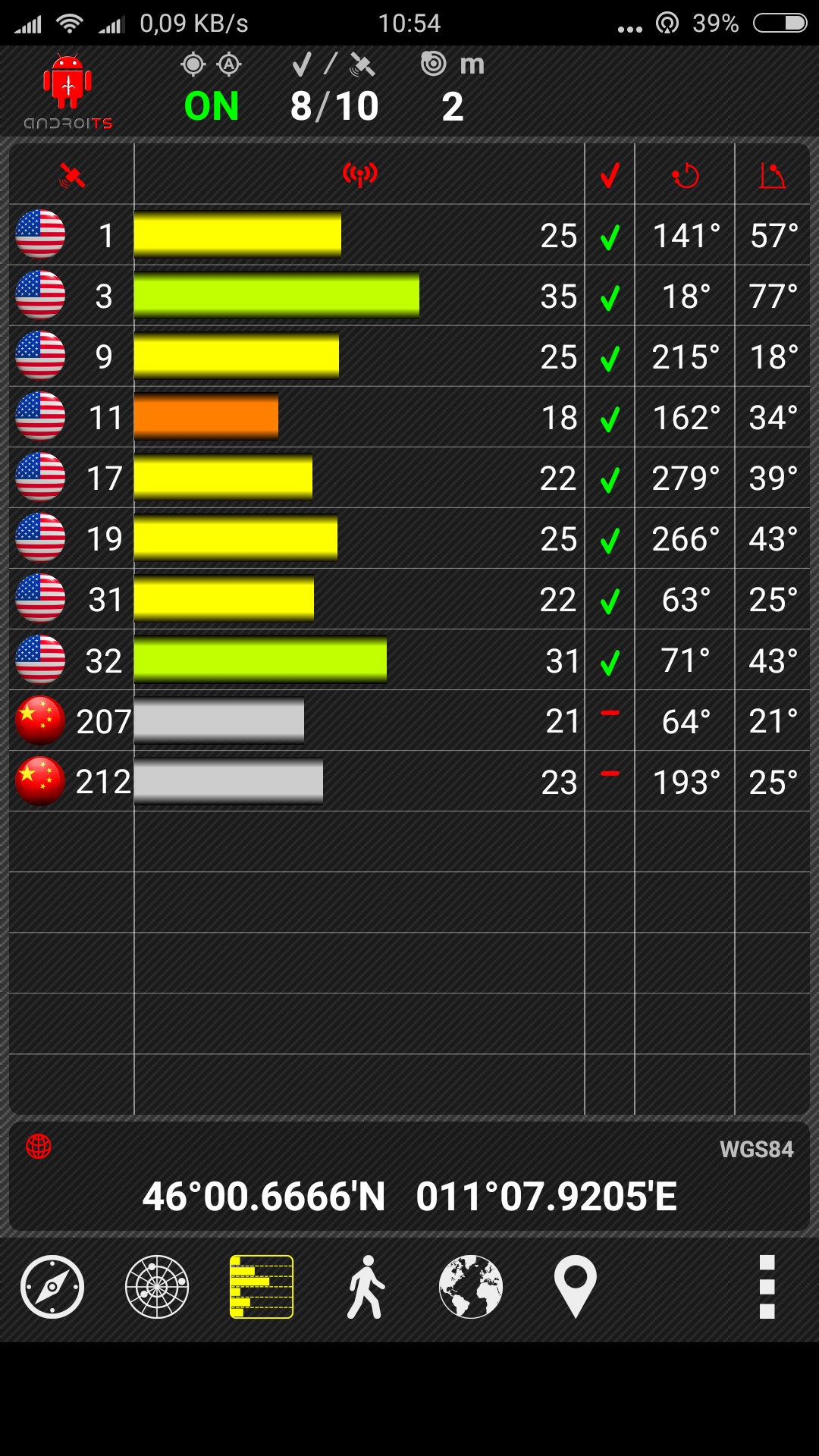Switch to the satellite sky radar view
Image resolution: width=819 pixels, height=1456 pixels.
(157, 1287)
